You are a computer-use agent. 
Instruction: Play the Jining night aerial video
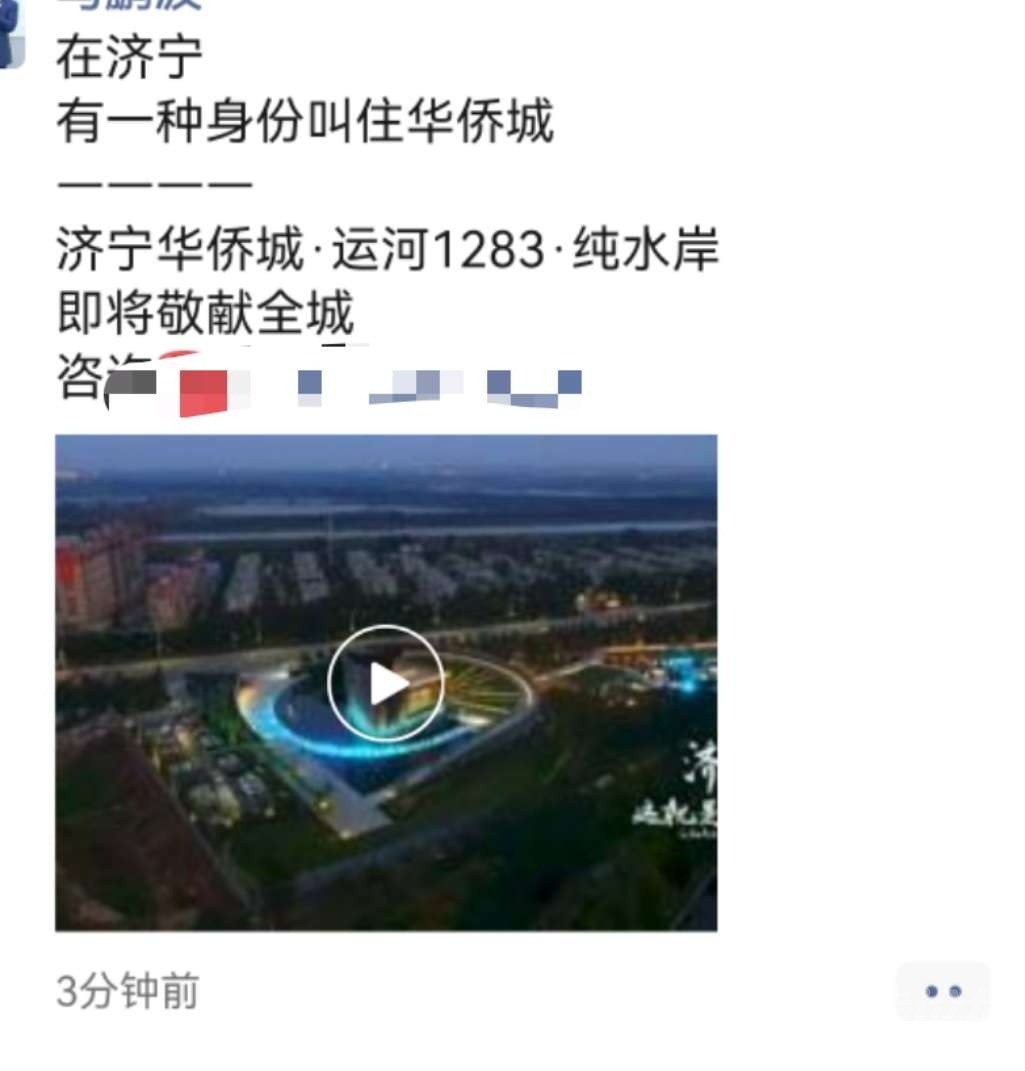pos(386,683)
